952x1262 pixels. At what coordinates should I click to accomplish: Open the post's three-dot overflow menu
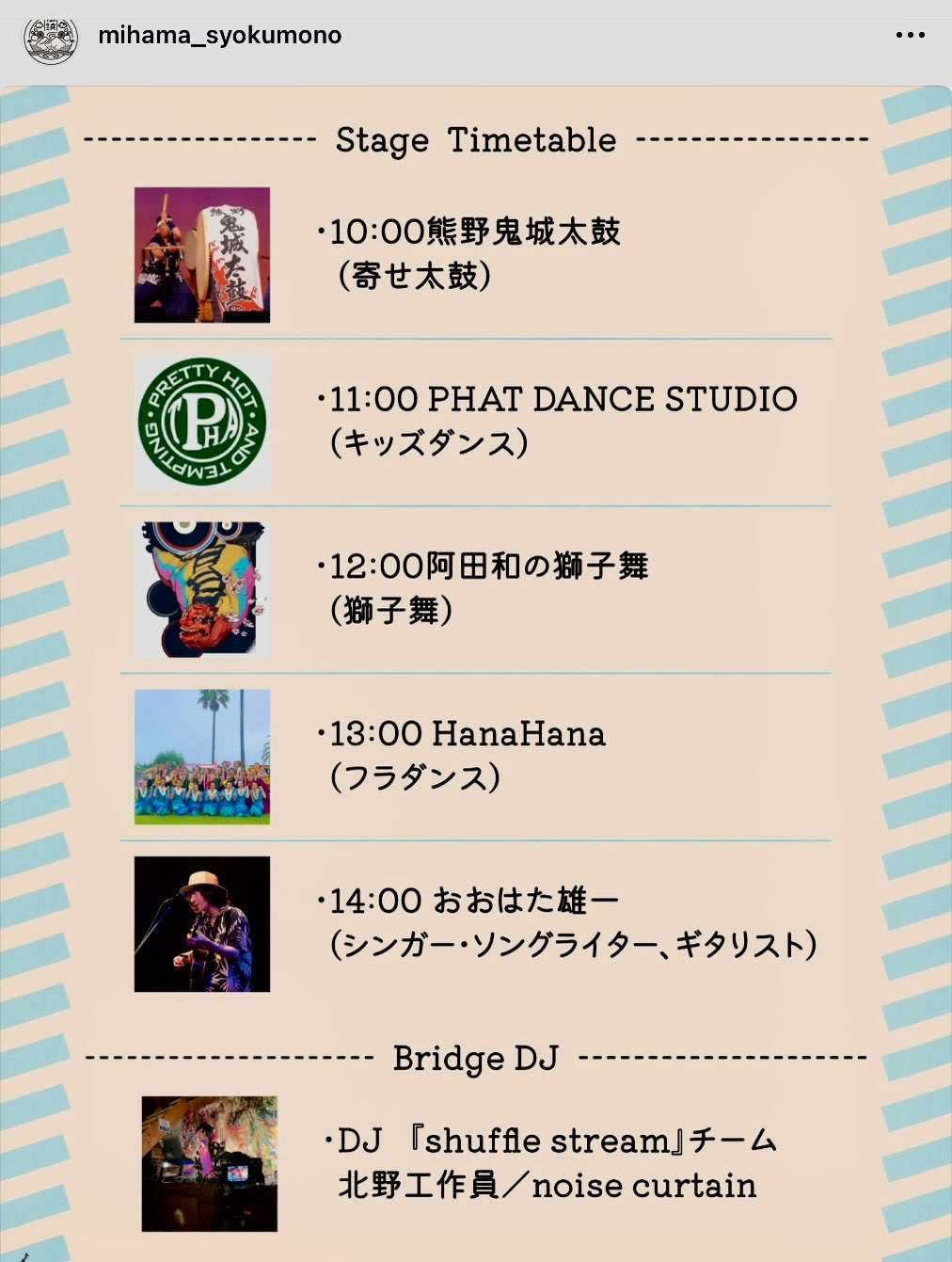pyautogui.click(x=910, y=36)
